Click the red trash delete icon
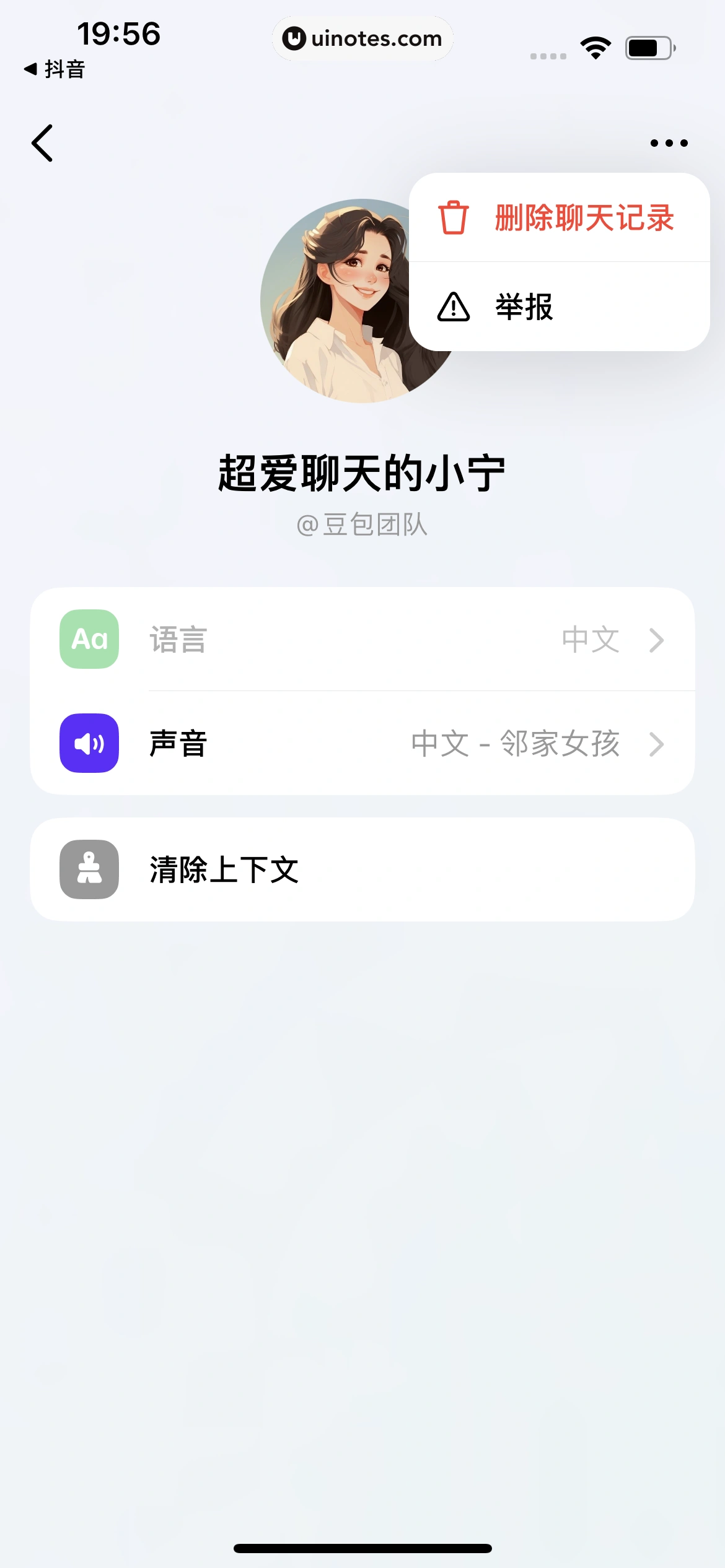 coord(453,217)
